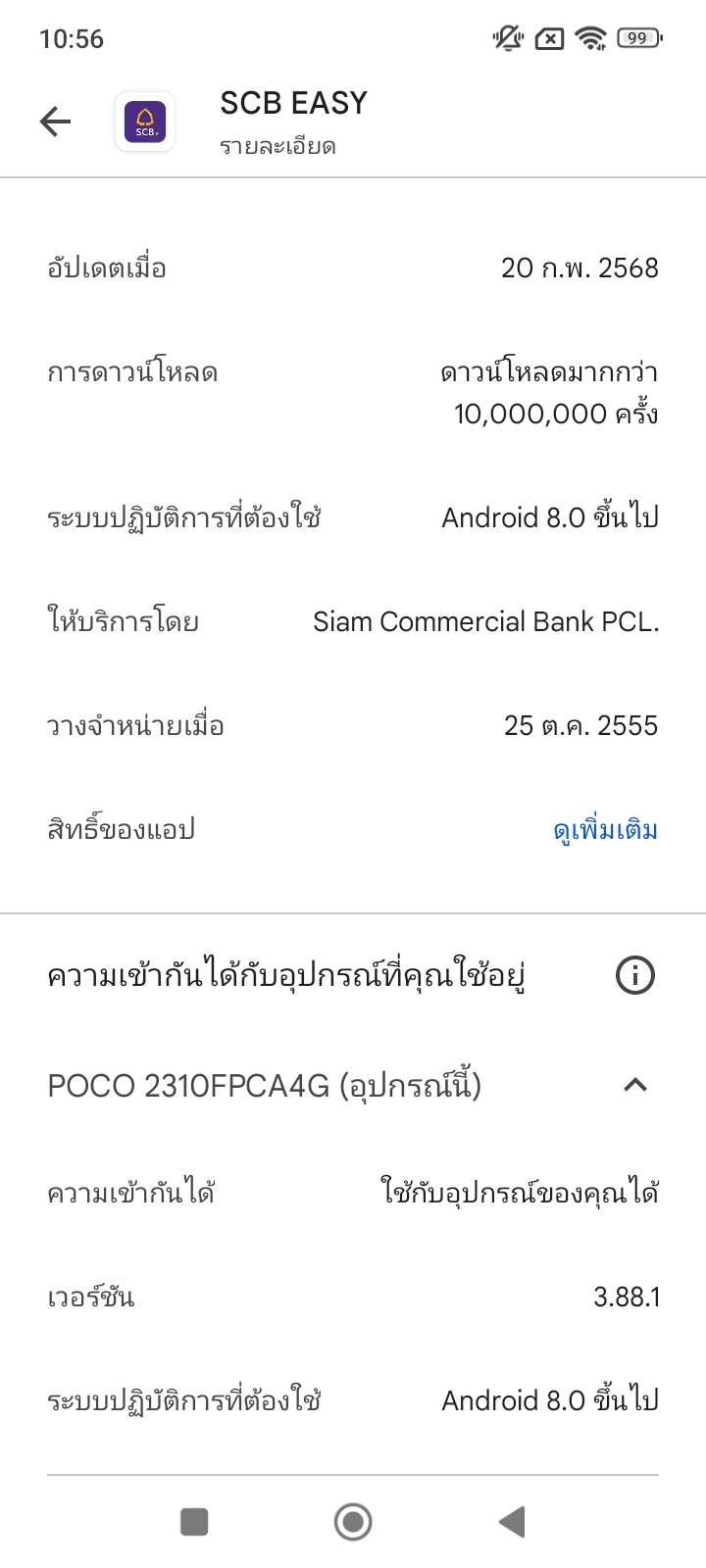Open ดูเพิ่มเติม for app permissions
The image size is (706, 1568).
[x=605, y=830]
